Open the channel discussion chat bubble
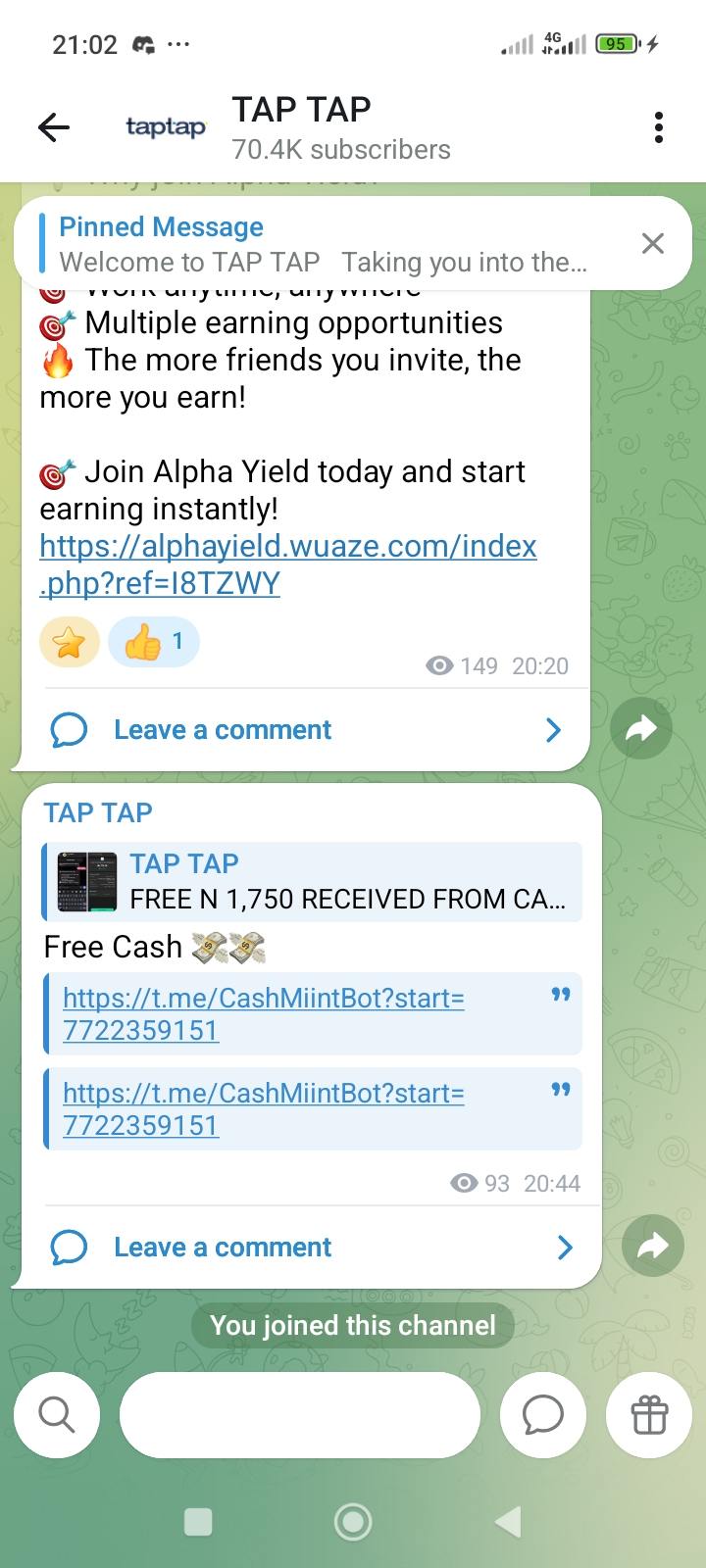Image resolution: width=706 pixels, height=1568 pixels. [x=542, y=1415]
